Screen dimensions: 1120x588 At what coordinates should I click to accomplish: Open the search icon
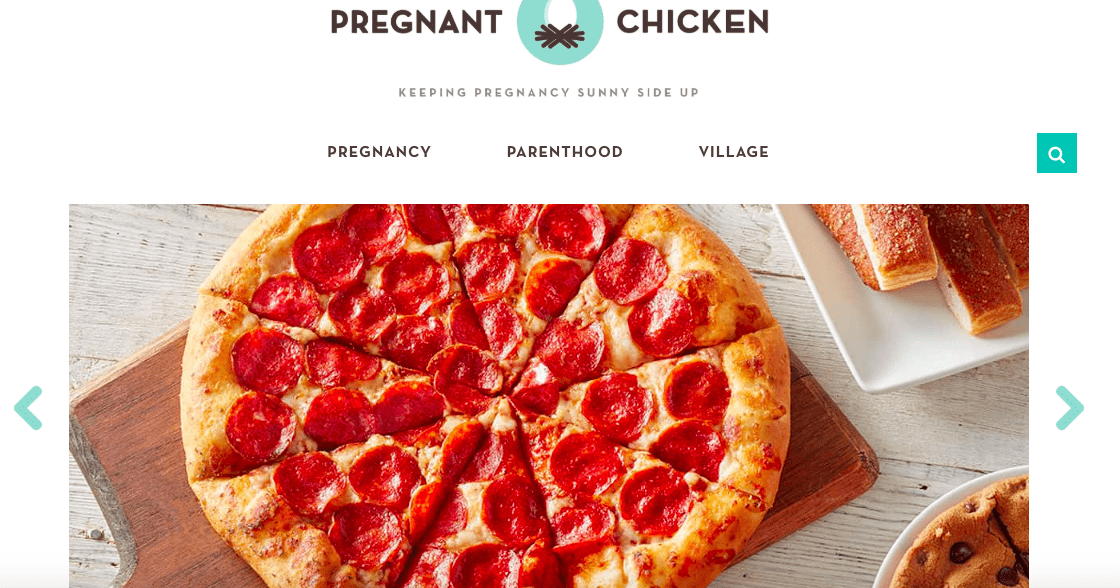pos(1056,153)
